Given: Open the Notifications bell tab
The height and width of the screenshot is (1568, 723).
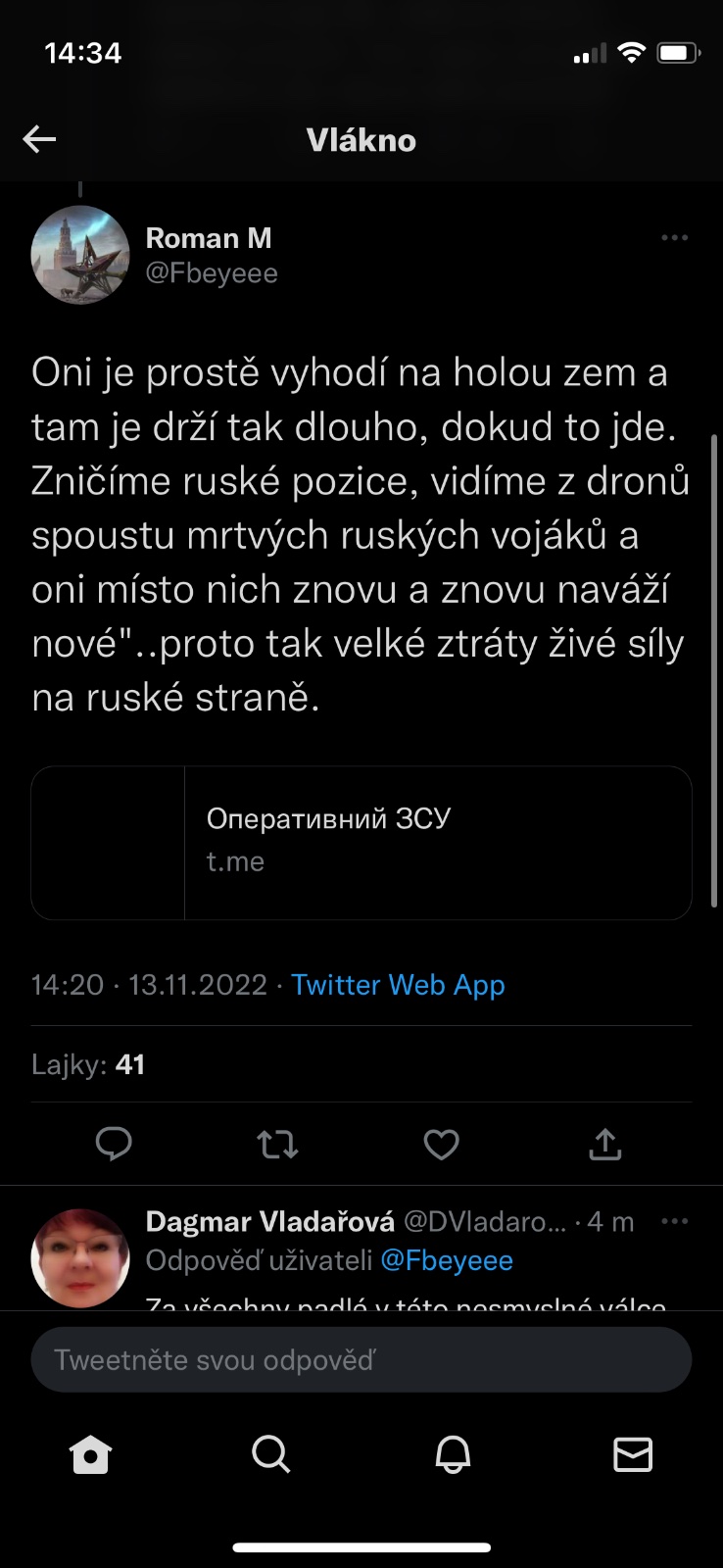Looking at the screenshot, I should 453,1455.
